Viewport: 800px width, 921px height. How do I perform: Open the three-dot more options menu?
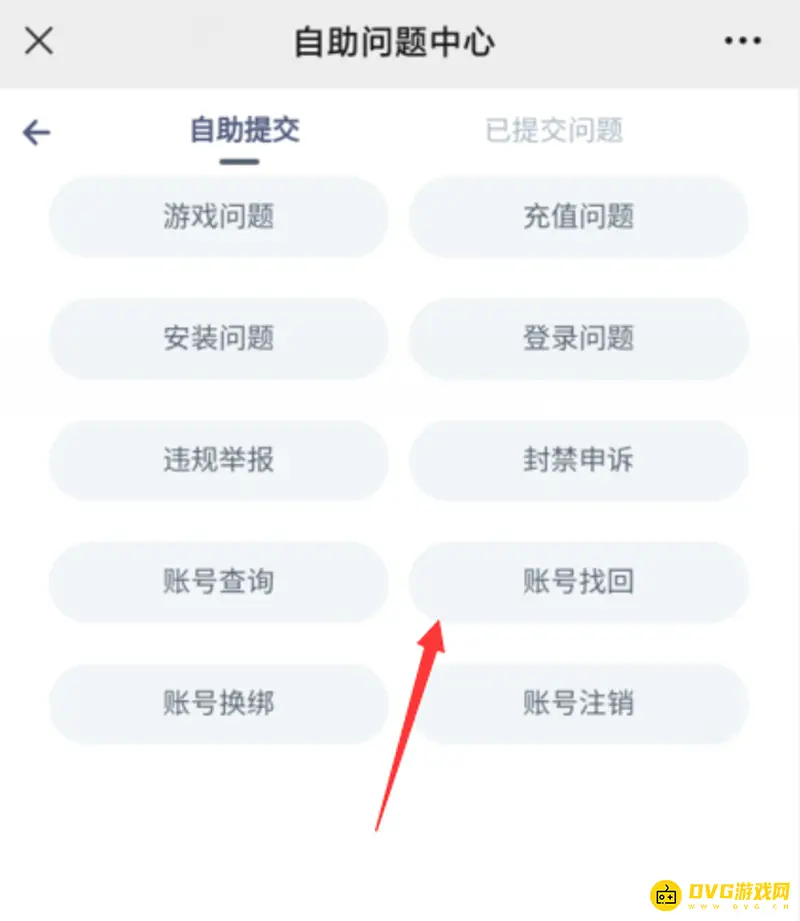pos(742,42)
